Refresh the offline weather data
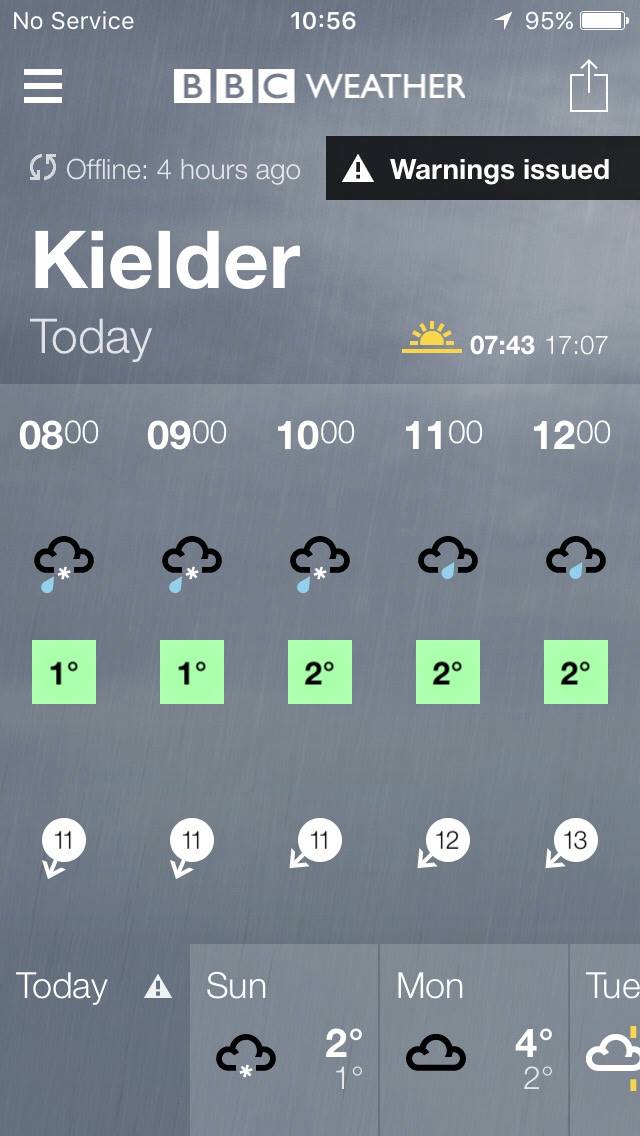Viewport: 640px width, 1136px height. pyautogui.click(x=42, y=169)
